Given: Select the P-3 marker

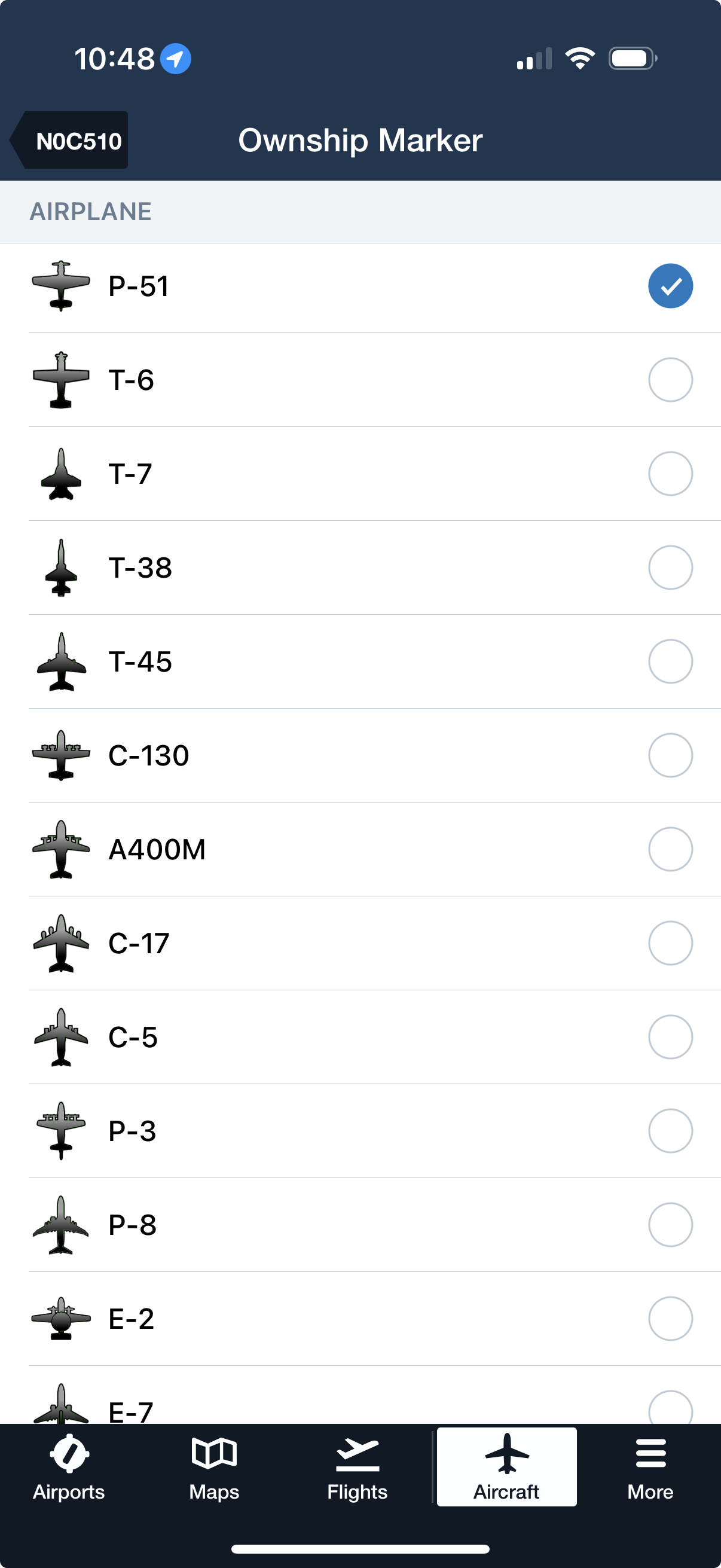Looking at the screenshot, I should pos(360,1131).
